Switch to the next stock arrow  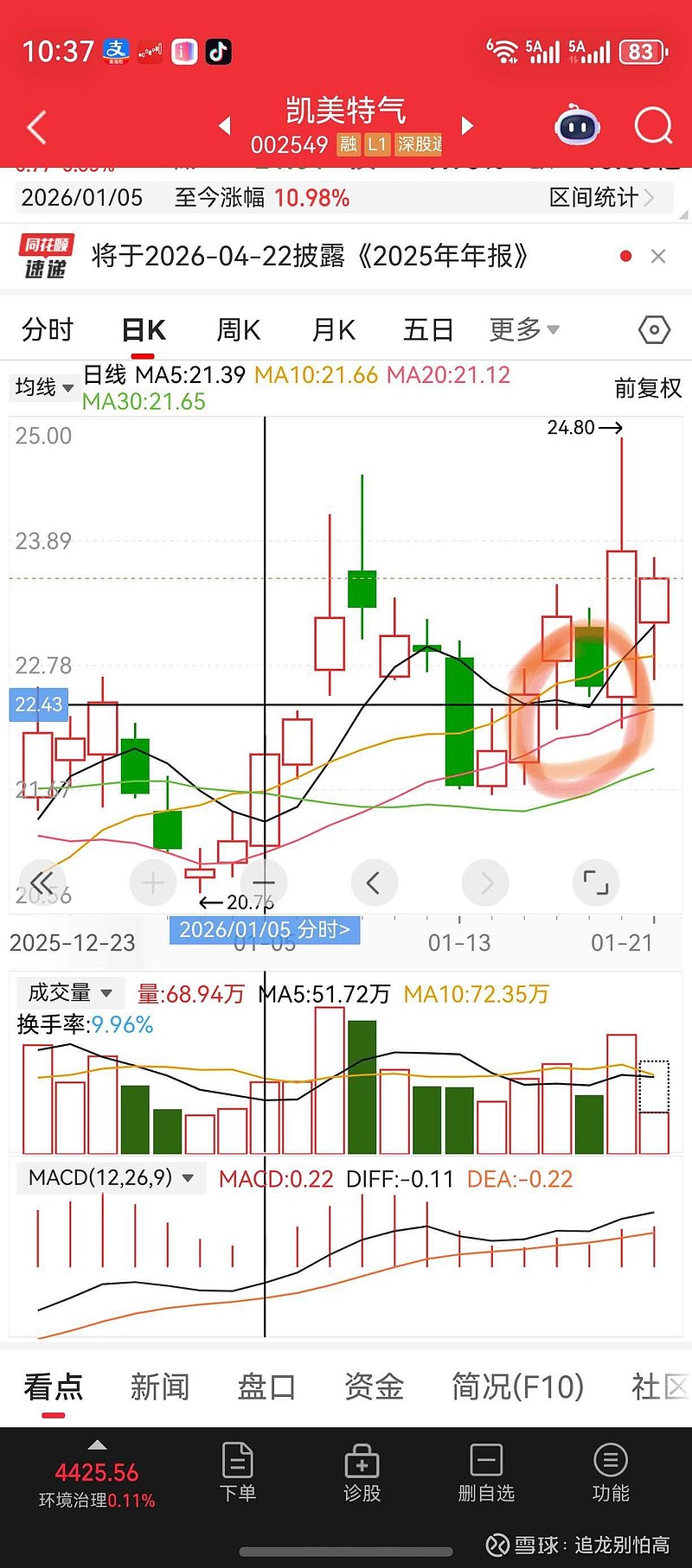(x=468, y=126)
